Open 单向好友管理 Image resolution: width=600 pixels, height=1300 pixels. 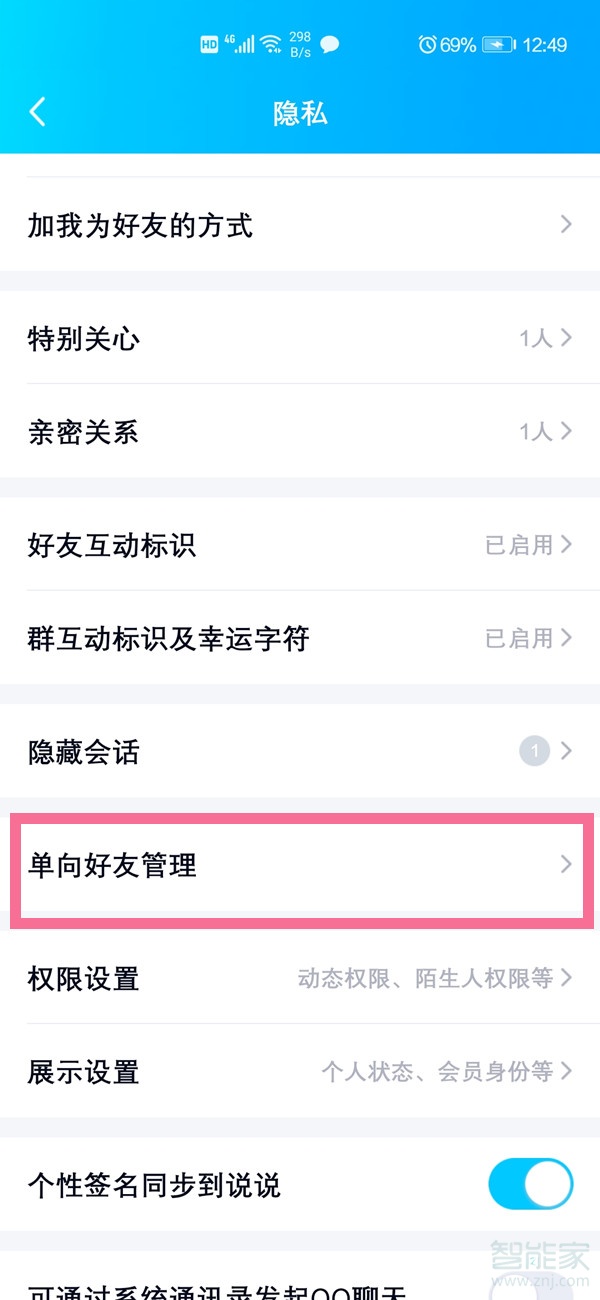tap(300, 865)
